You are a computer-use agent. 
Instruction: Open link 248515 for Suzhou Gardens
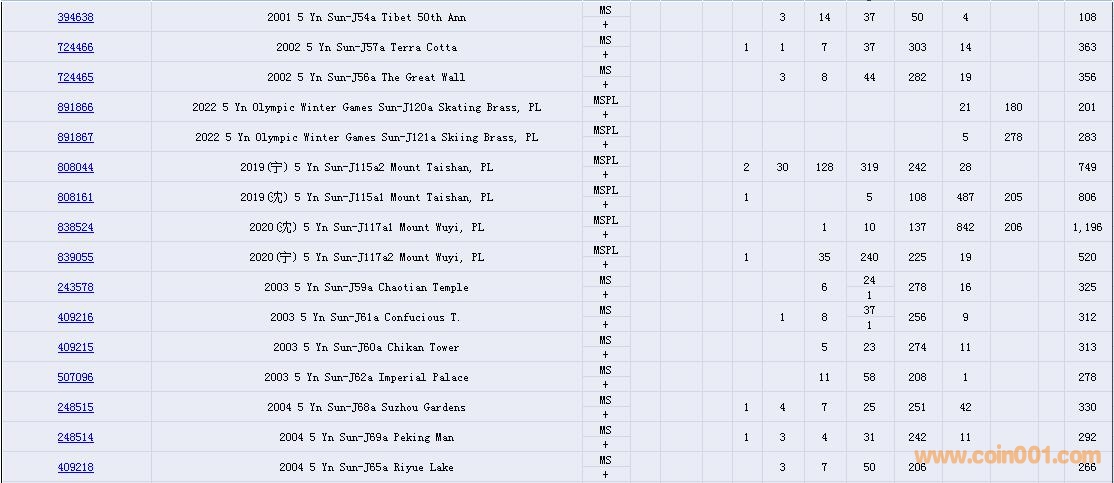click(x=76, y=407)
